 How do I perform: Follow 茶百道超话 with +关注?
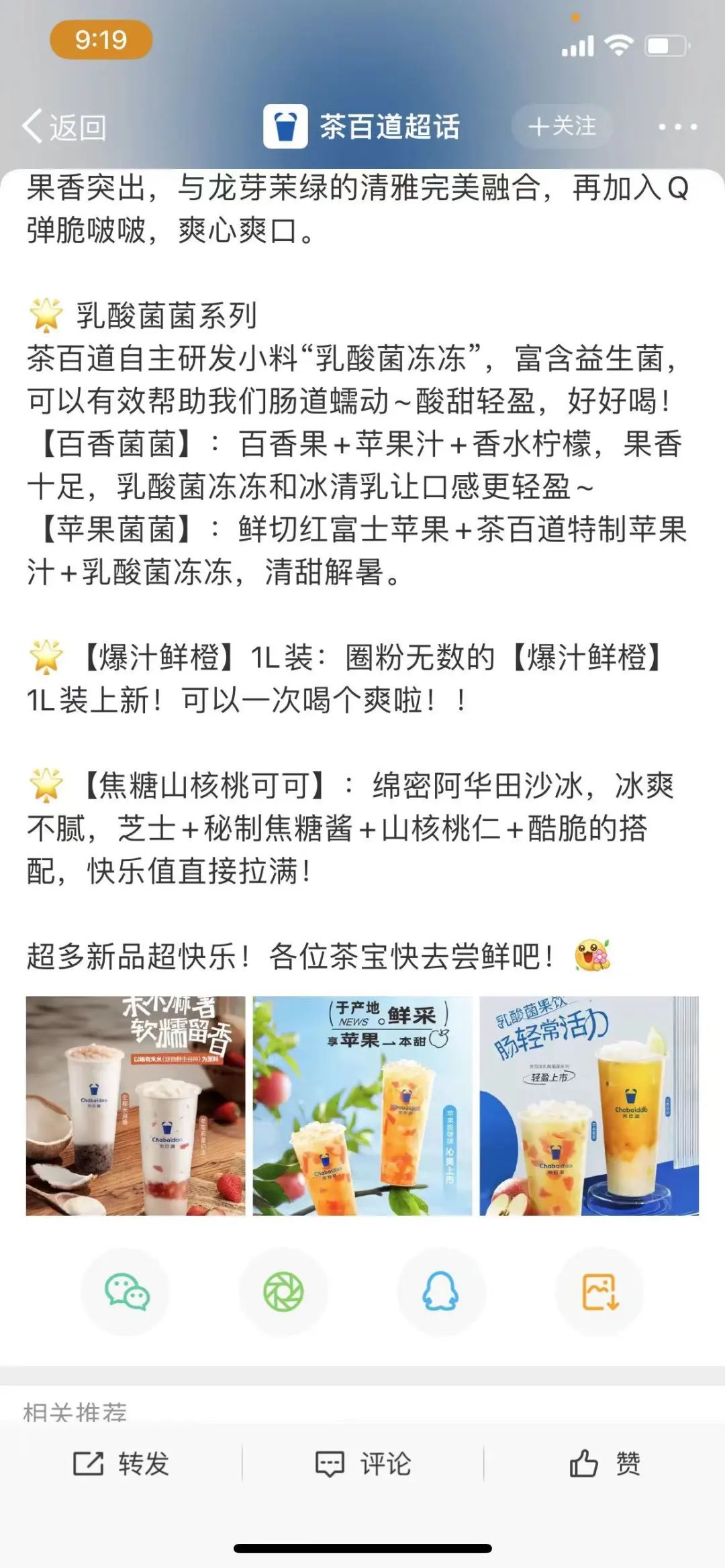pos(562,126)
